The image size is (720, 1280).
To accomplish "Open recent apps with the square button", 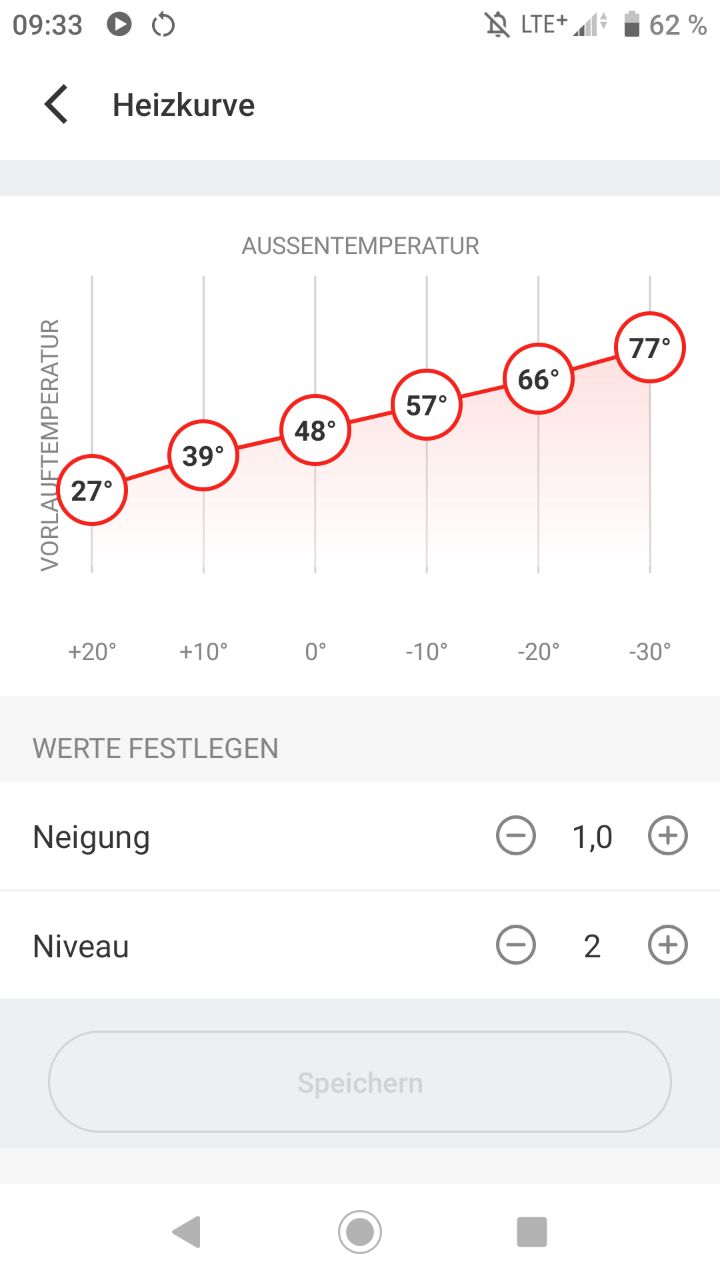I will tap(532, 1232).
